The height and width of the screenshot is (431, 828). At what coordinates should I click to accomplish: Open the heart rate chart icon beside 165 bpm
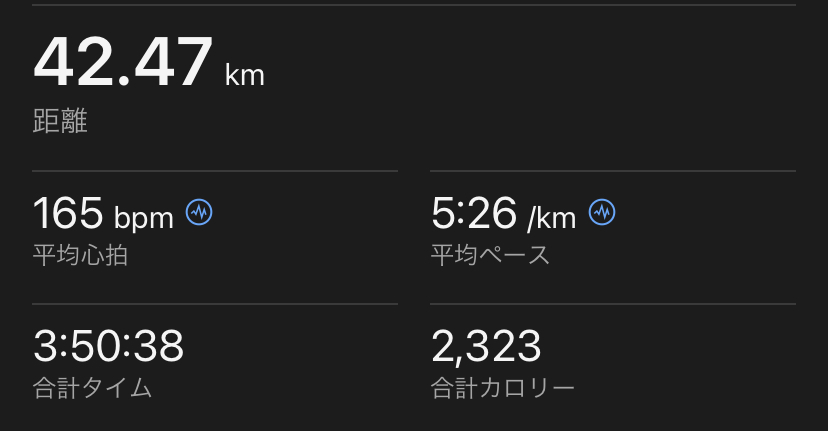click(x=199, y=213)
